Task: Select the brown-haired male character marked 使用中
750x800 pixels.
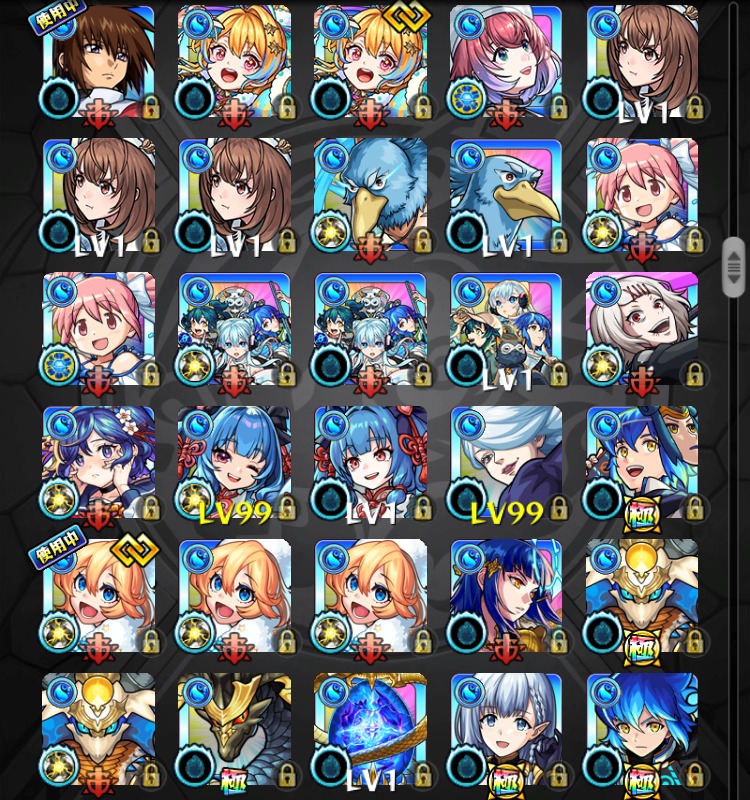Action: pyautogui.click(x=98, y=62)
